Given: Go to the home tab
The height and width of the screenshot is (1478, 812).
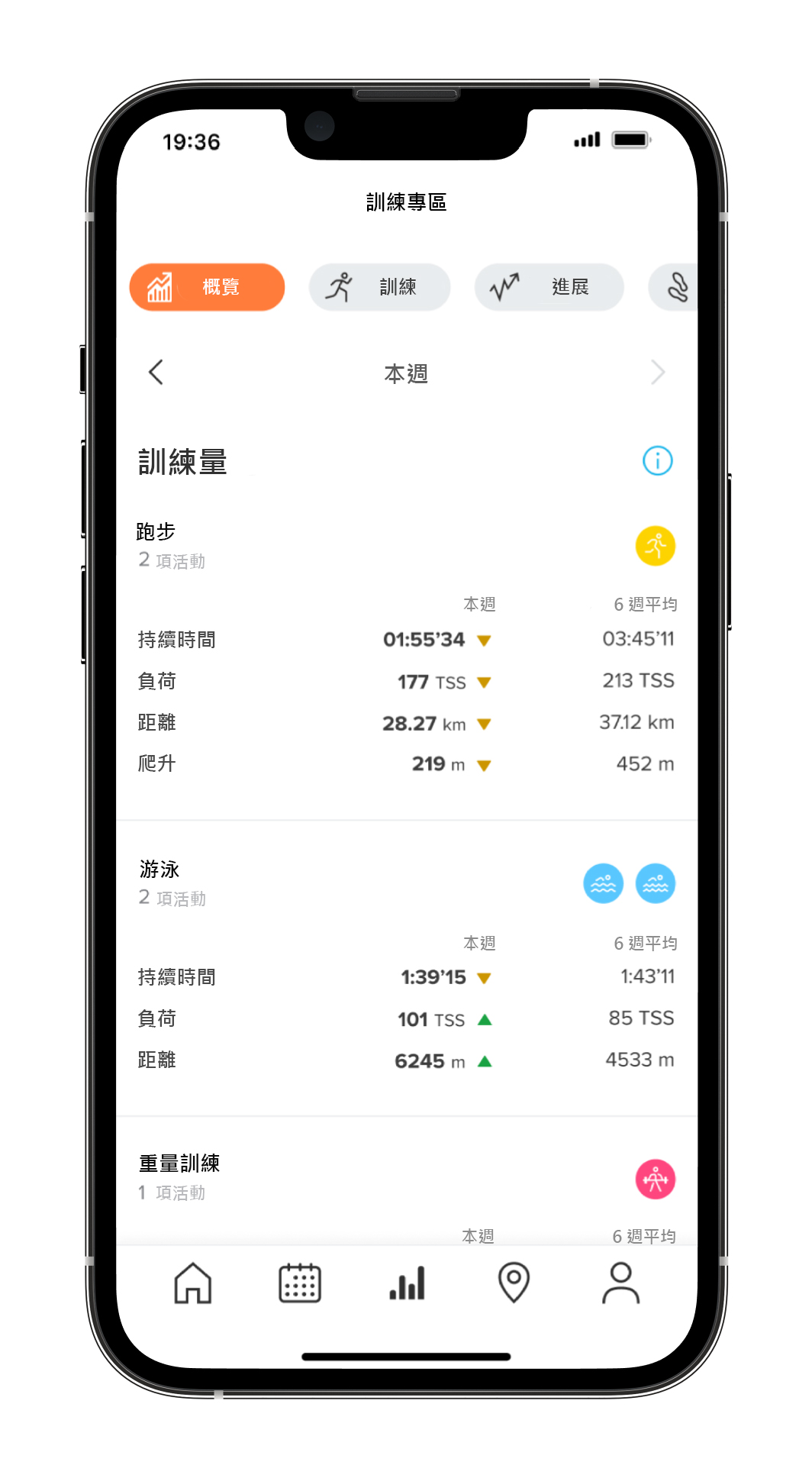Looking at the screenshot, I should 193,1283.
